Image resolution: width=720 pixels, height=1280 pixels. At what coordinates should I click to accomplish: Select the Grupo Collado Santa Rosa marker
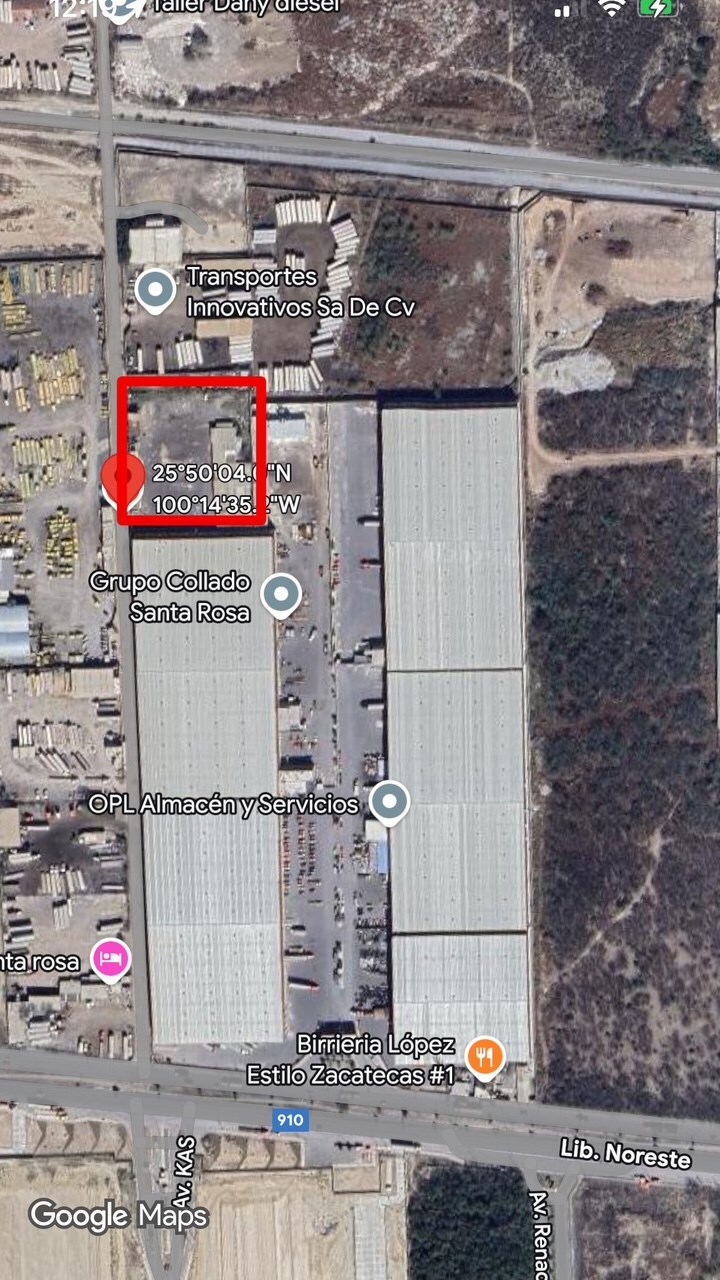coord(281,595)
